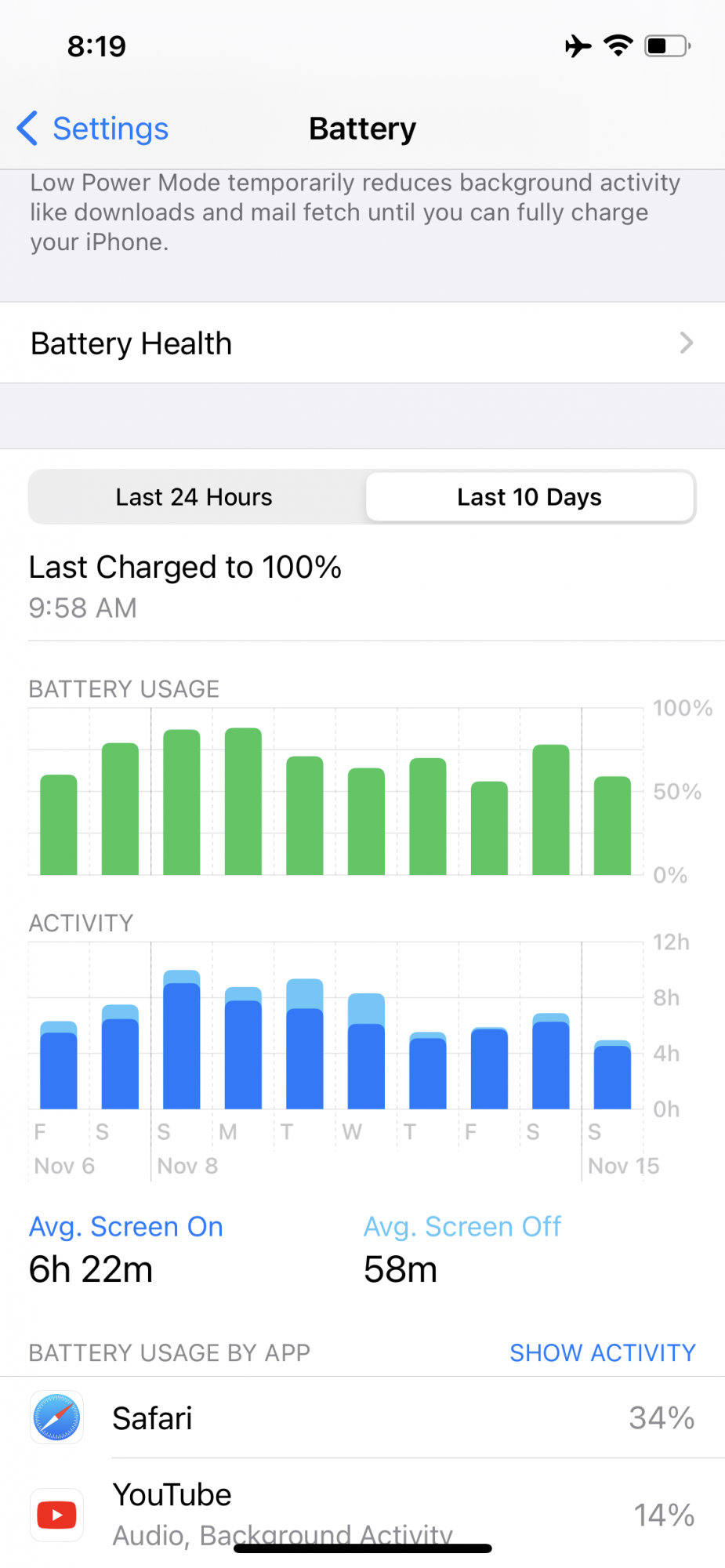Open Safari battery usage row

click(362, 1417)
